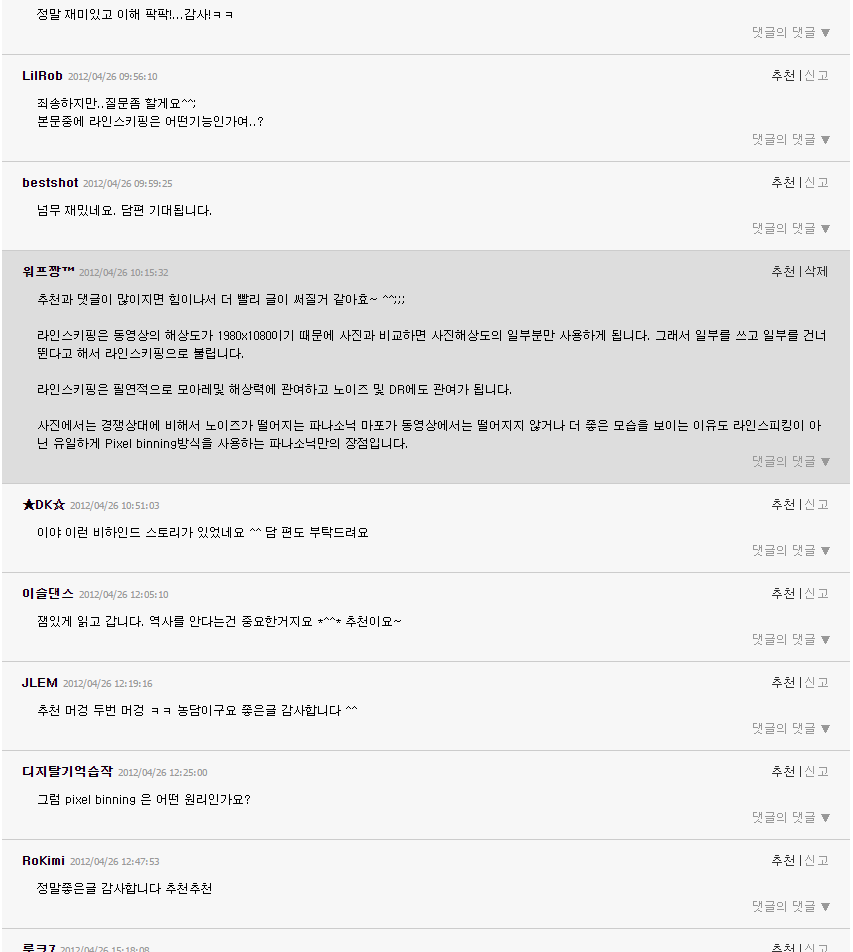Expand 댓글의 댓글 under bestshot's comment
The width and height of the screenshot is (853, 952).
tap(791, 229)
